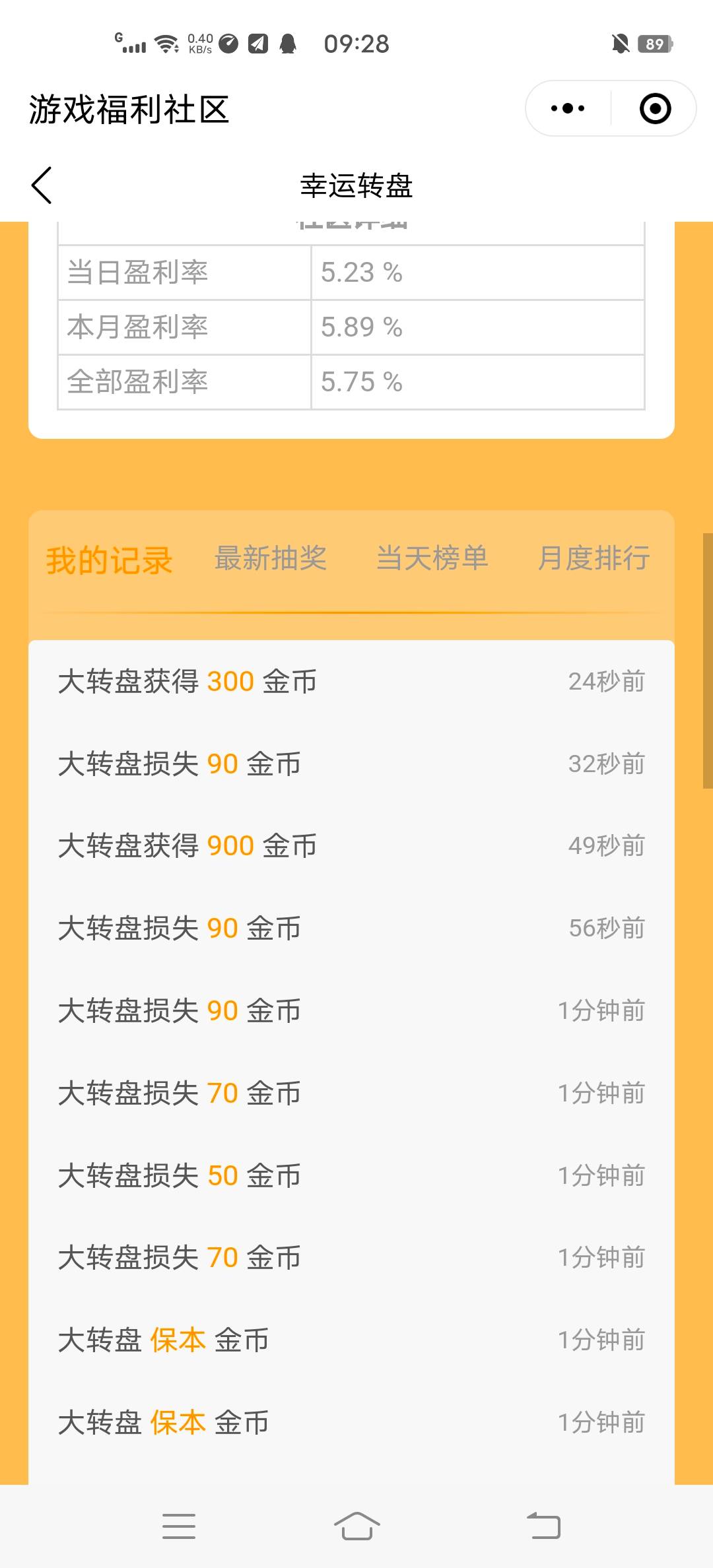Screen dimensions: 713x1568
Task: Open the system recent apps menu
Action: (x=178, y=1526)
